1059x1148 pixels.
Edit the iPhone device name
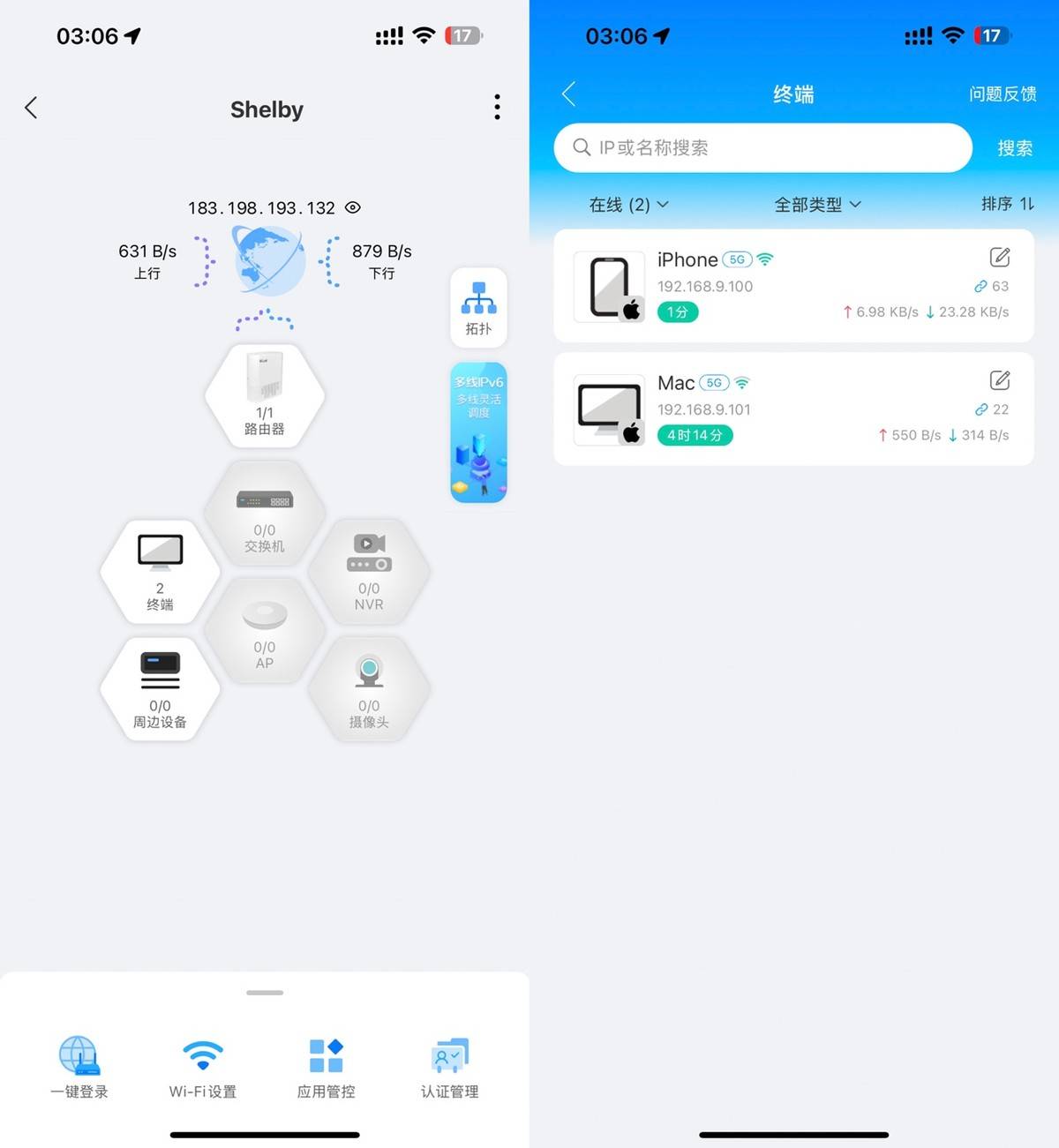point(999,257)
